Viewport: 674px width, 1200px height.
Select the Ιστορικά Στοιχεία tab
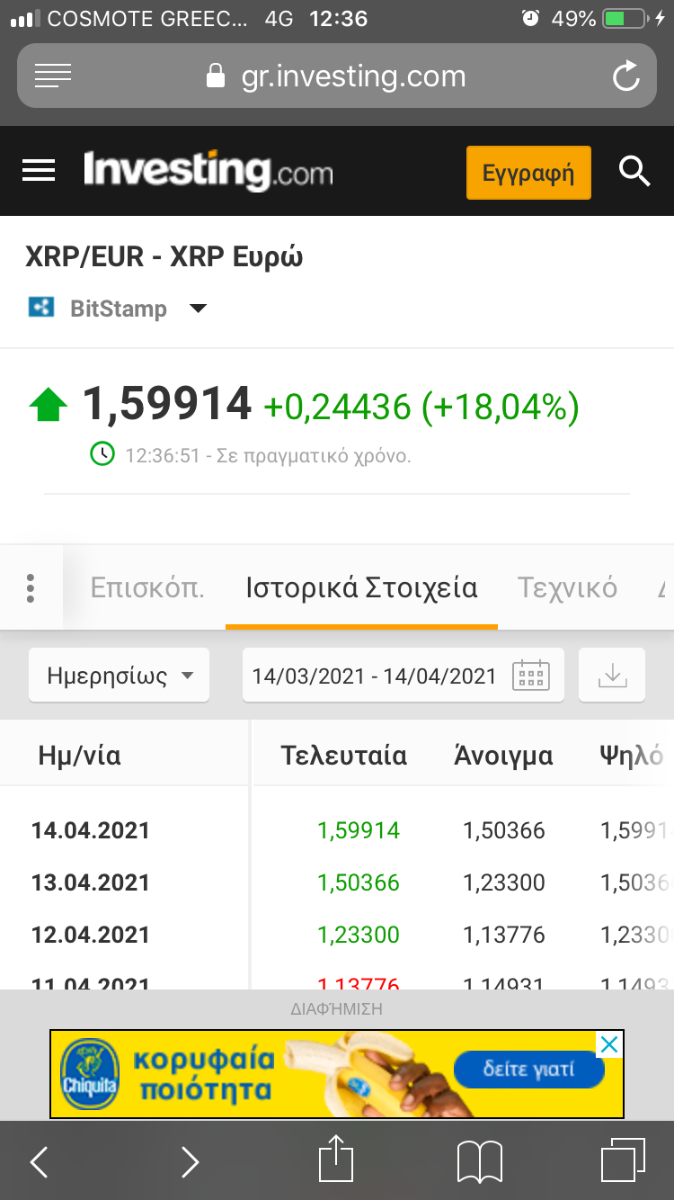coord(362,588)
